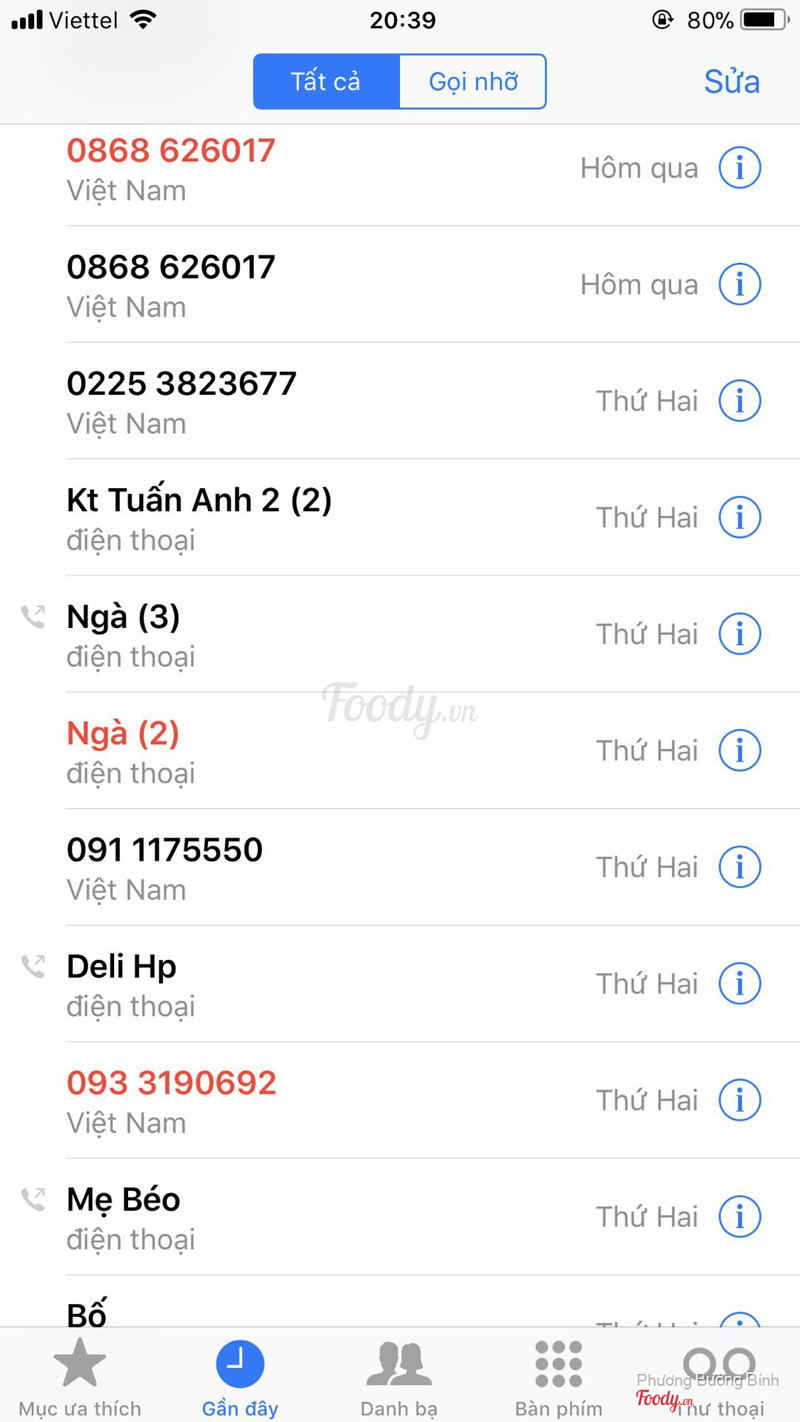The width and height of the screenshot is (800, 1422).
Task: Open info icon for Deli Hp
Action: 740,983
